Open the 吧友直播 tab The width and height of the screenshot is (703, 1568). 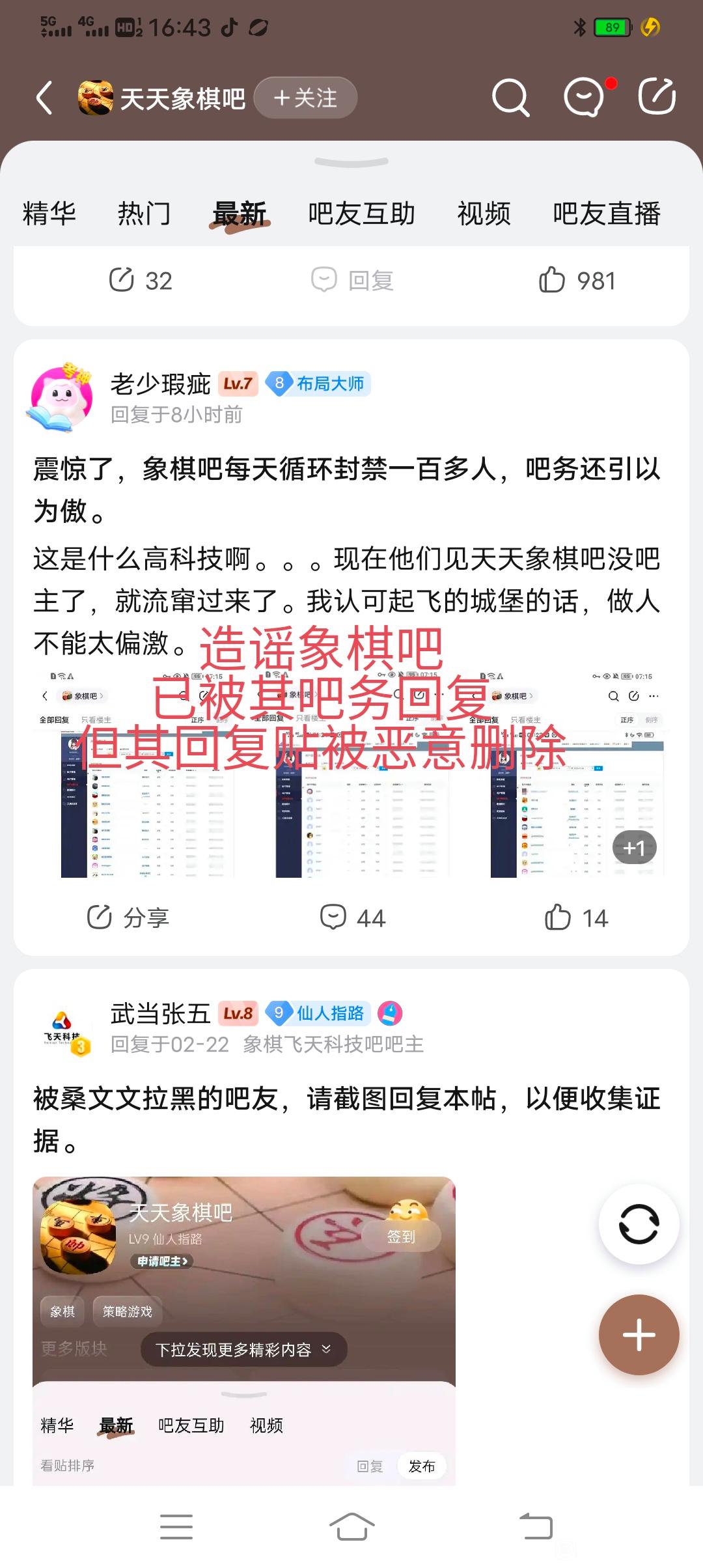click(607, 214)
